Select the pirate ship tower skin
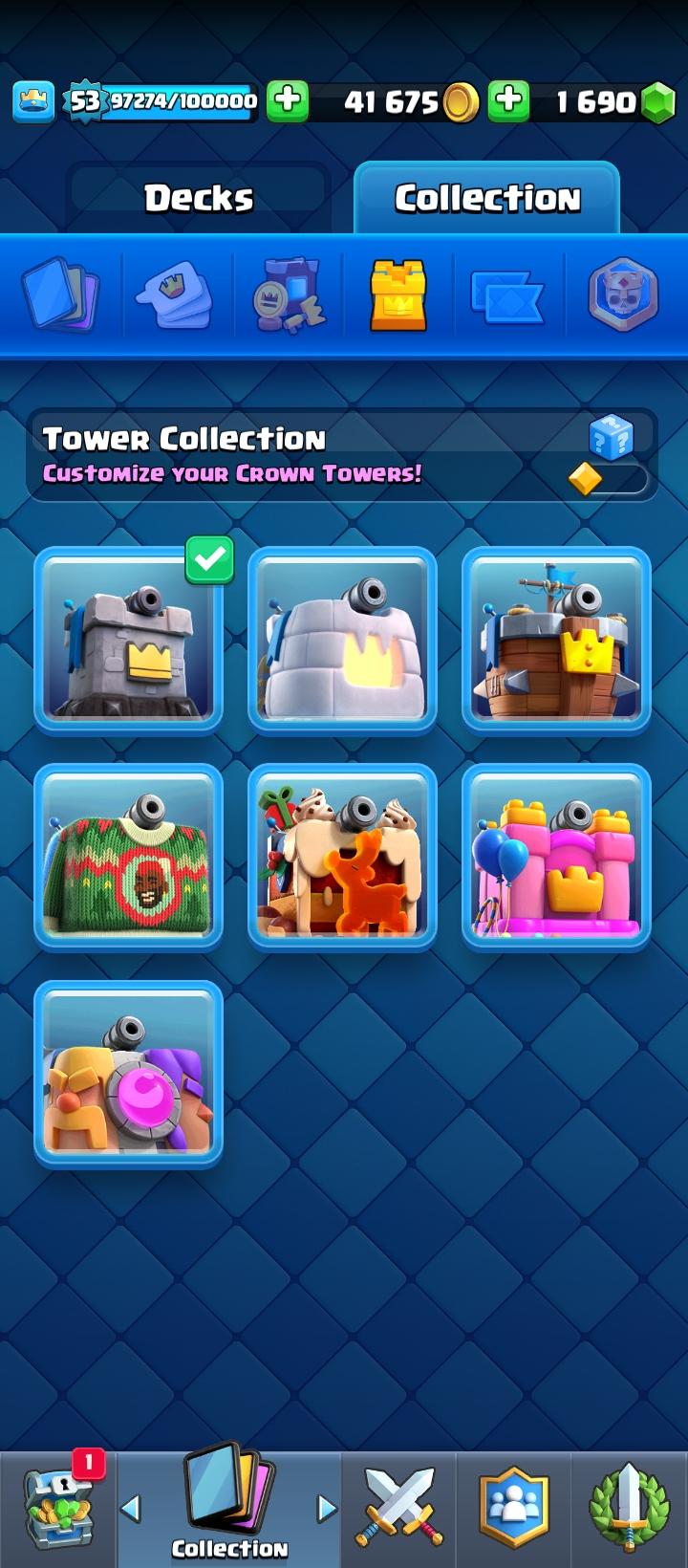688x1568 pixels. 556,640
